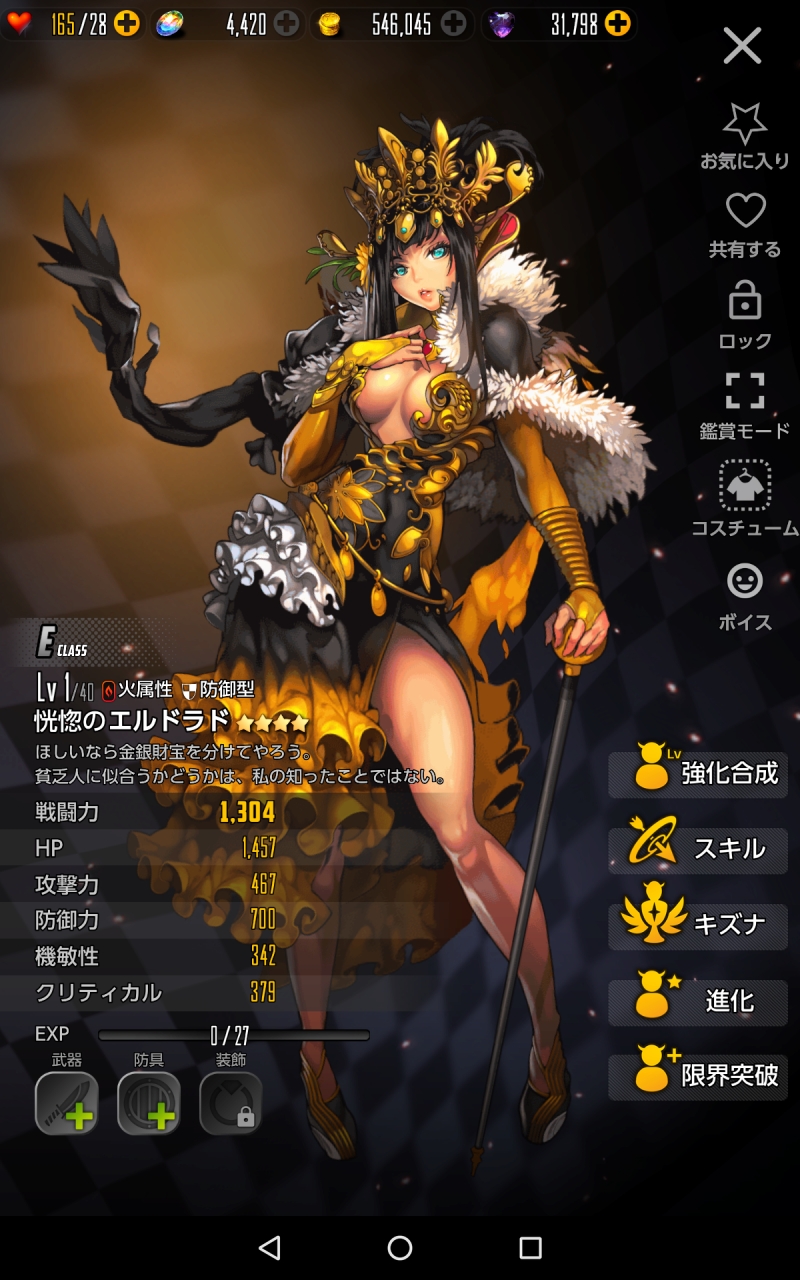Add gold coins using the plus button

(453, 24)
